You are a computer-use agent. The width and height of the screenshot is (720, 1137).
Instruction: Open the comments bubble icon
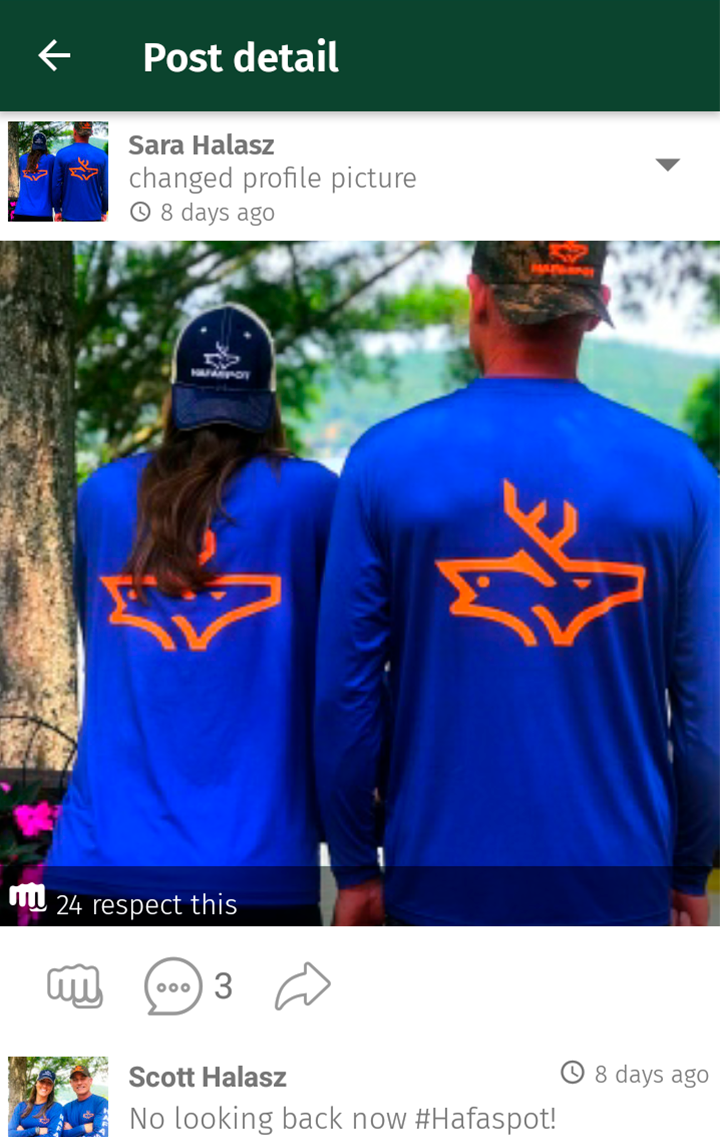click(173, 987)
